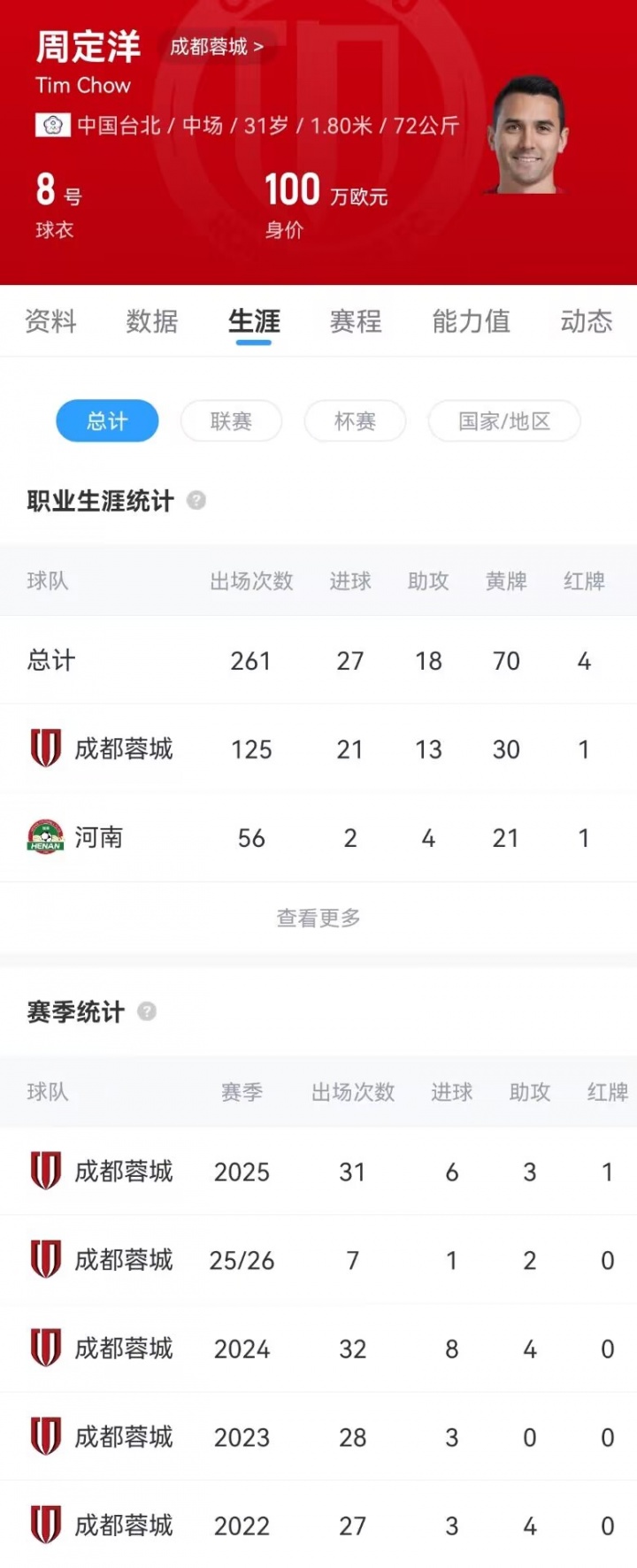Select the 联赛 filter
Image resolution: width=637 pixels, height=1568 pixels.
[231, 421]
